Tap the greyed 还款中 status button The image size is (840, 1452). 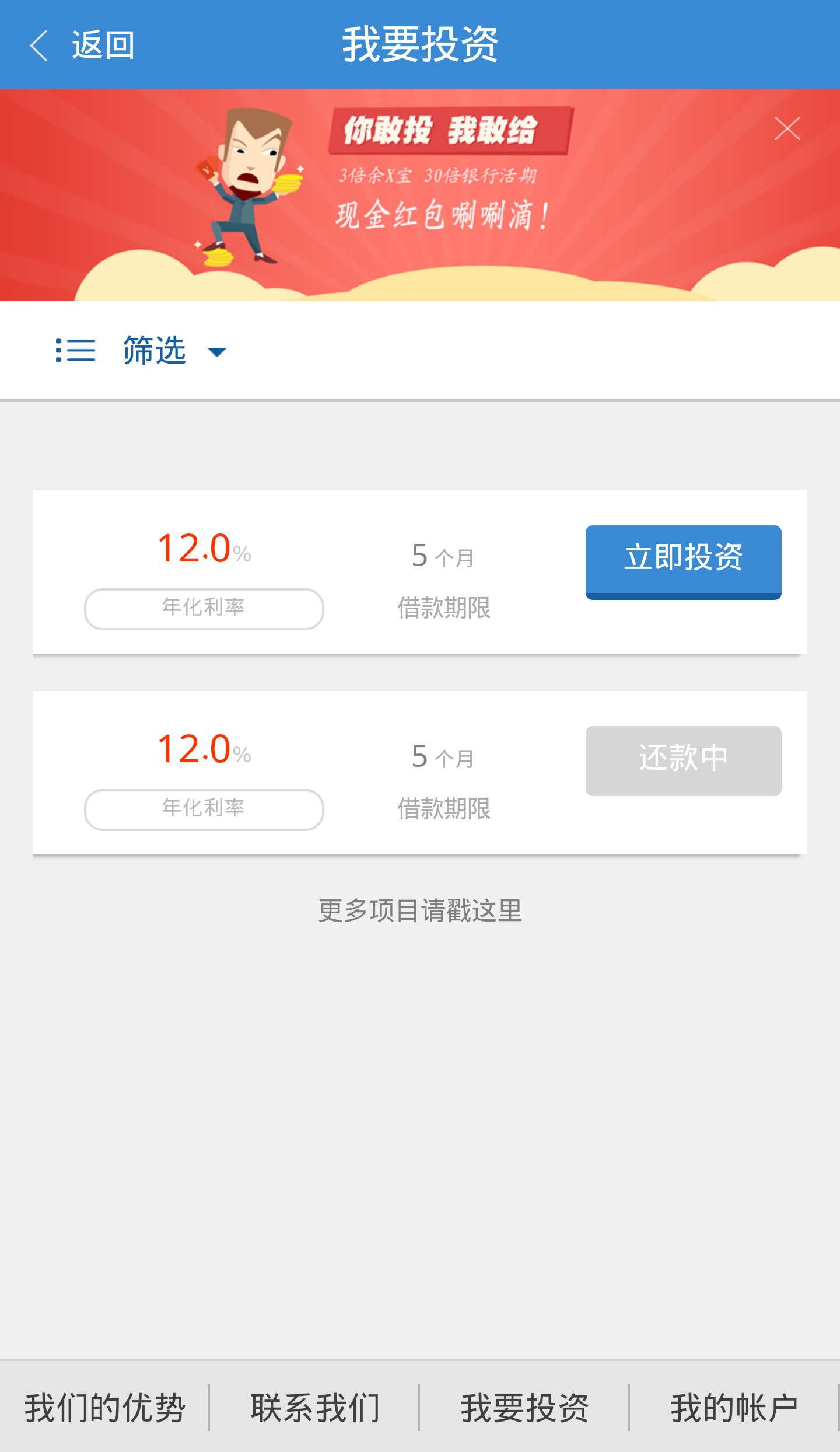(682, 760)
